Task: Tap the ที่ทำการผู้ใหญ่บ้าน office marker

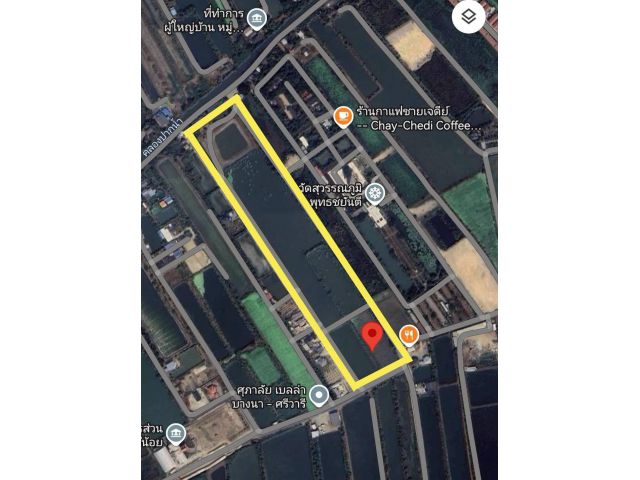Action: pos(257,18)
